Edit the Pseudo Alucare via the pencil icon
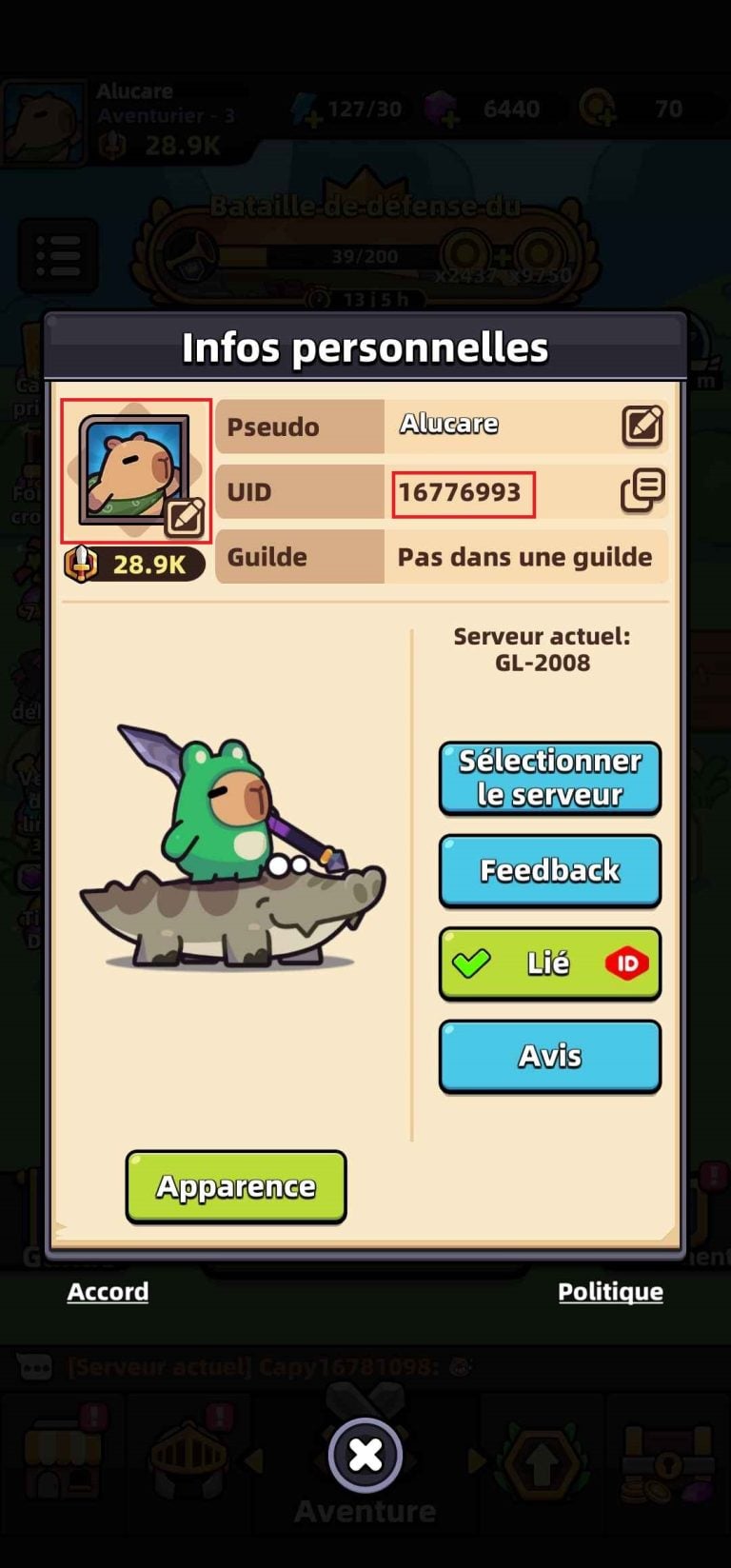Image resolution: width=731 pixels, height=1568 pixels. [x=643, y=427]
